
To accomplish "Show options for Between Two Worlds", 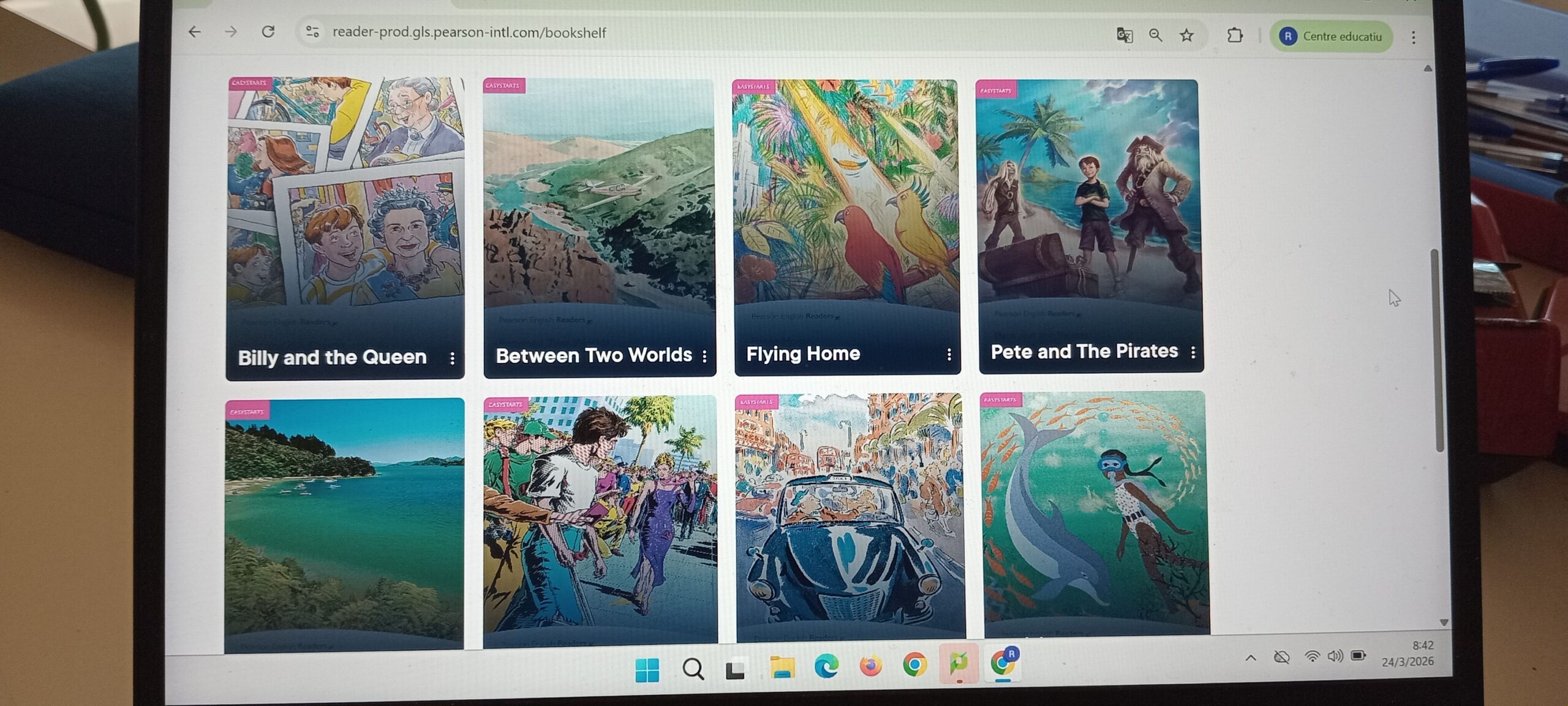I will point(705,356).
